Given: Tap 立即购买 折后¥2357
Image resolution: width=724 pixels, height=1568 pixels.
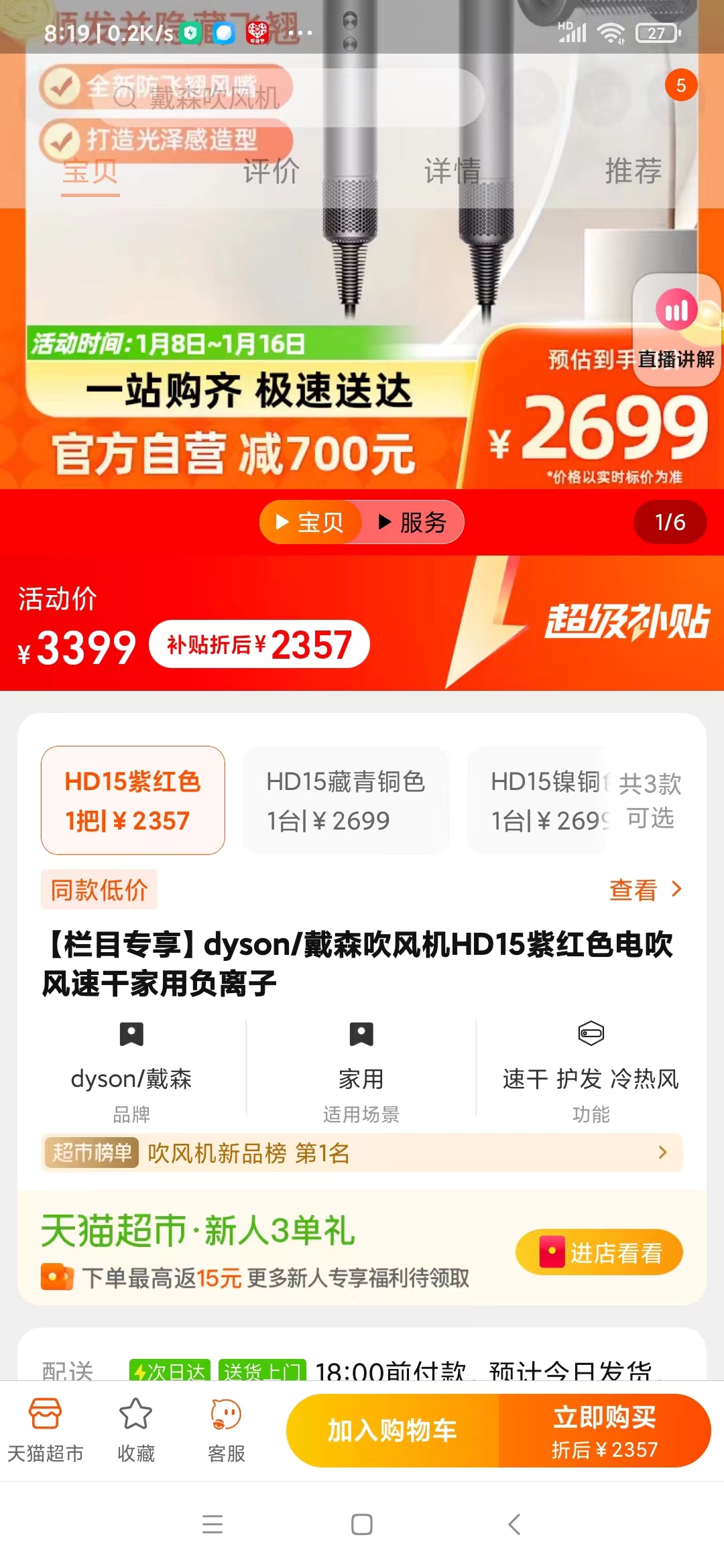Looking at the screenshot, I should tap(605, 1431).
